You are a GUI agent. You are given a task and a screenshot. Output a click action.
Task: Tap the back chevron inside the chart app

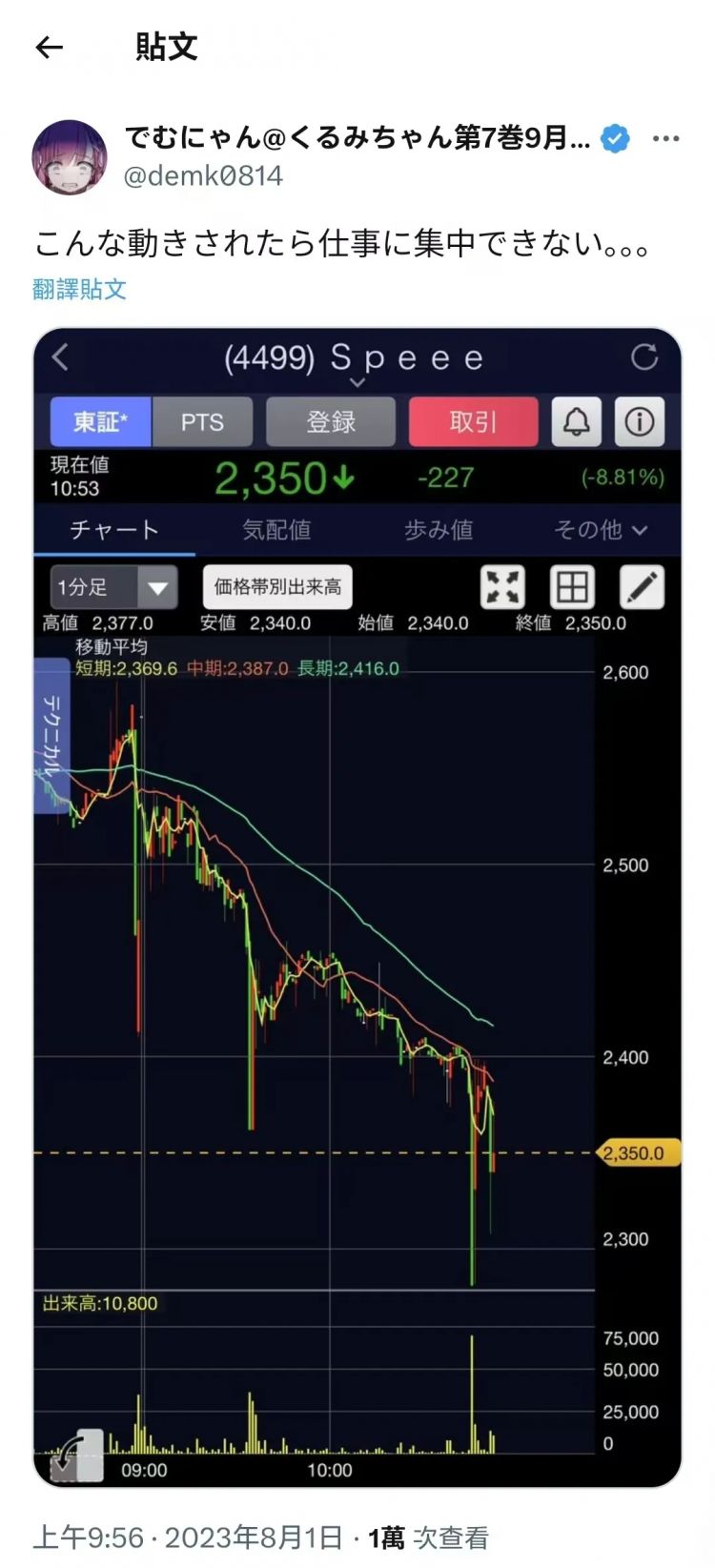[61, 356]
